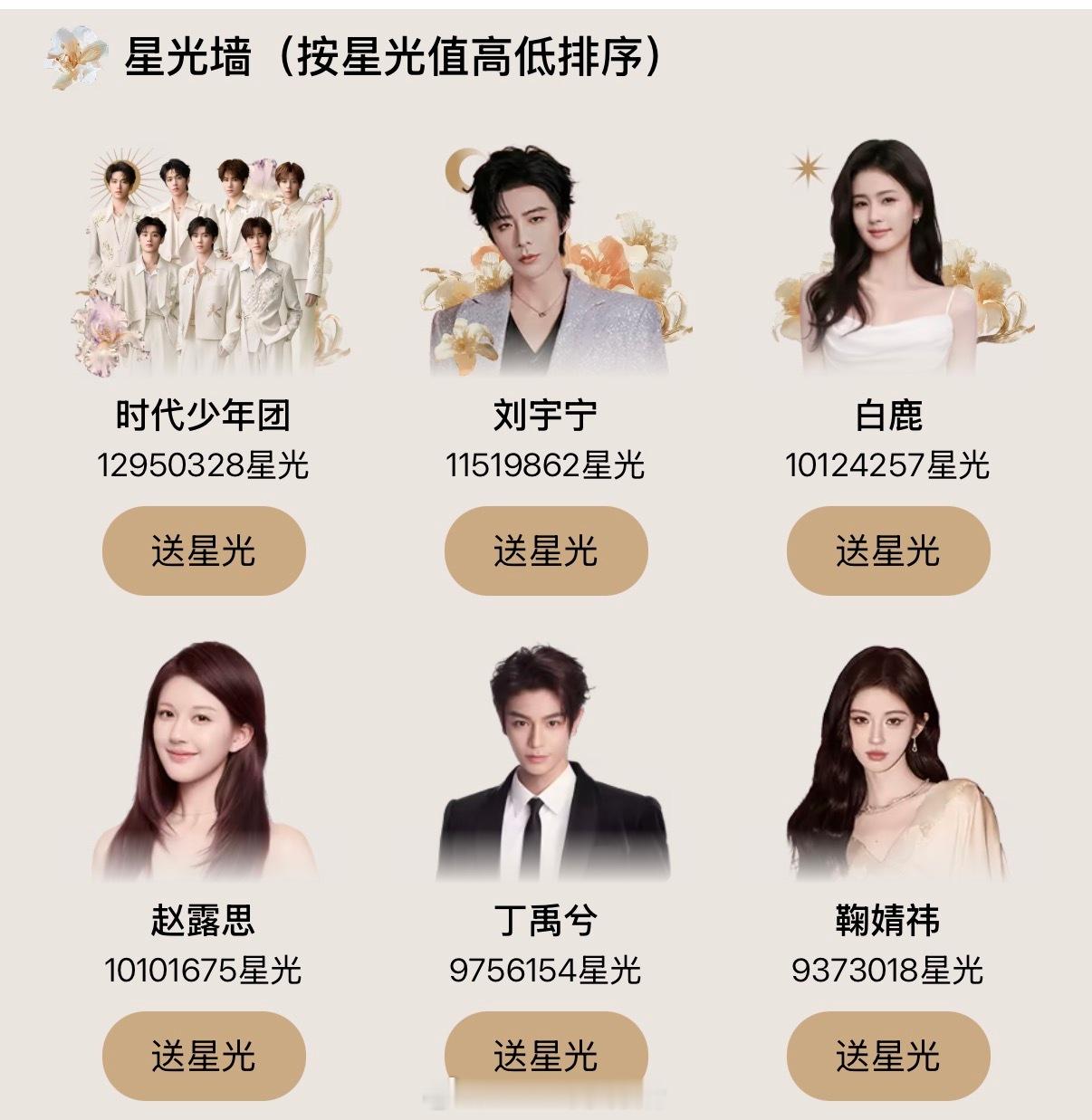
Task: Click 送星光 button under 刘宇宁
Action: click(x=546, y=548)
